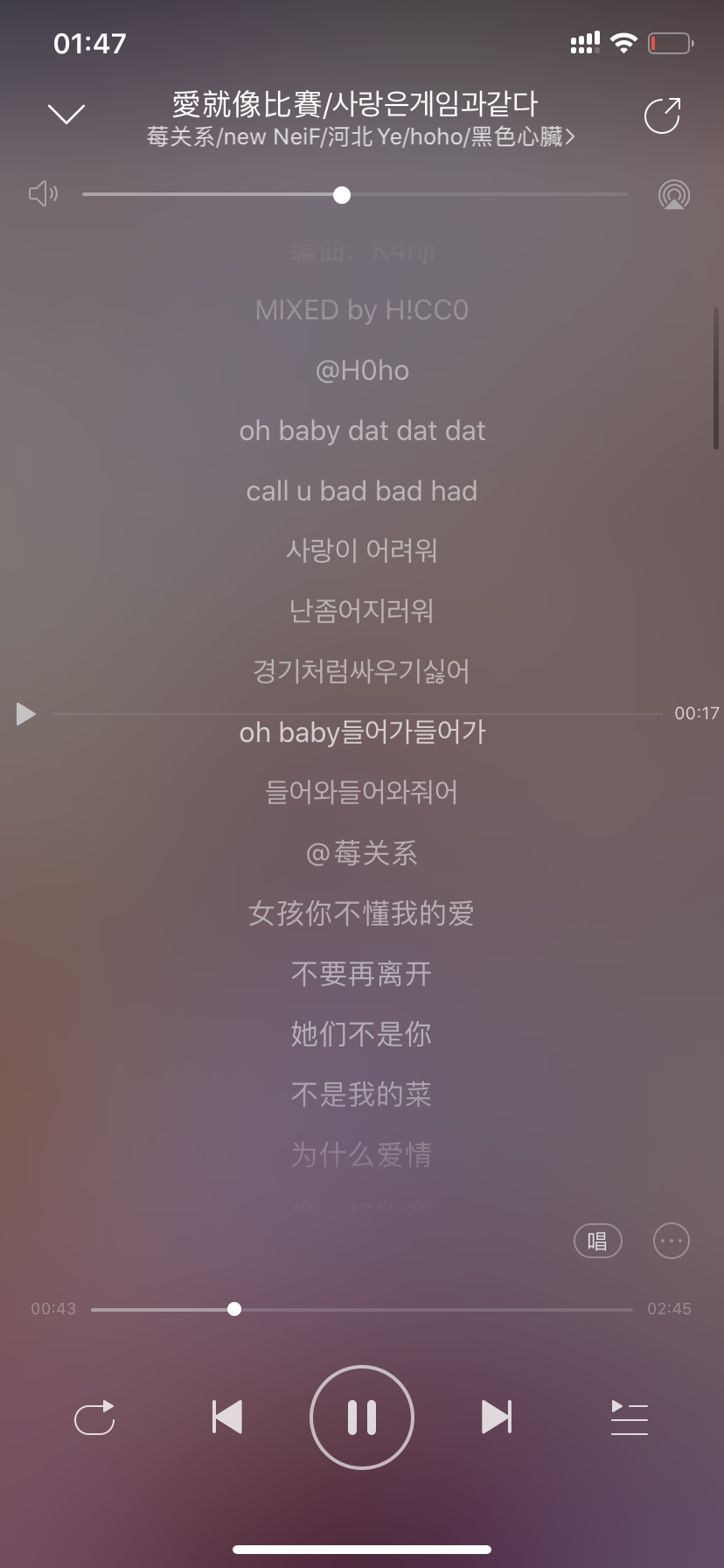Viewport: 724px width, 1568px height.
Task: Tap the volume slider
Action: (355, 194)
